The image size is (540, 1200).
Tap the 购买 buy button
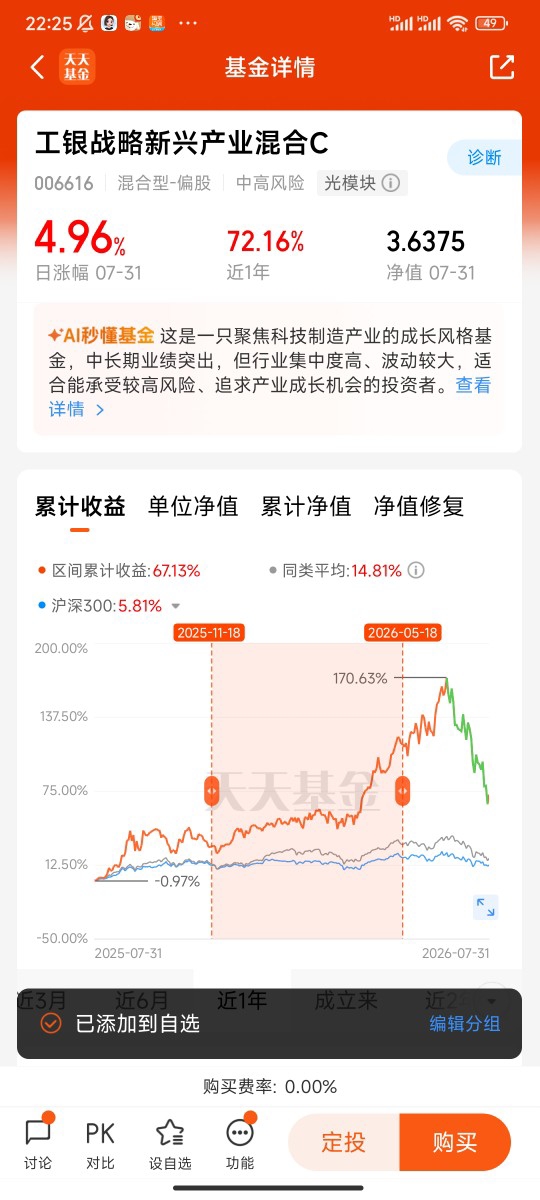click(455, 1142)
